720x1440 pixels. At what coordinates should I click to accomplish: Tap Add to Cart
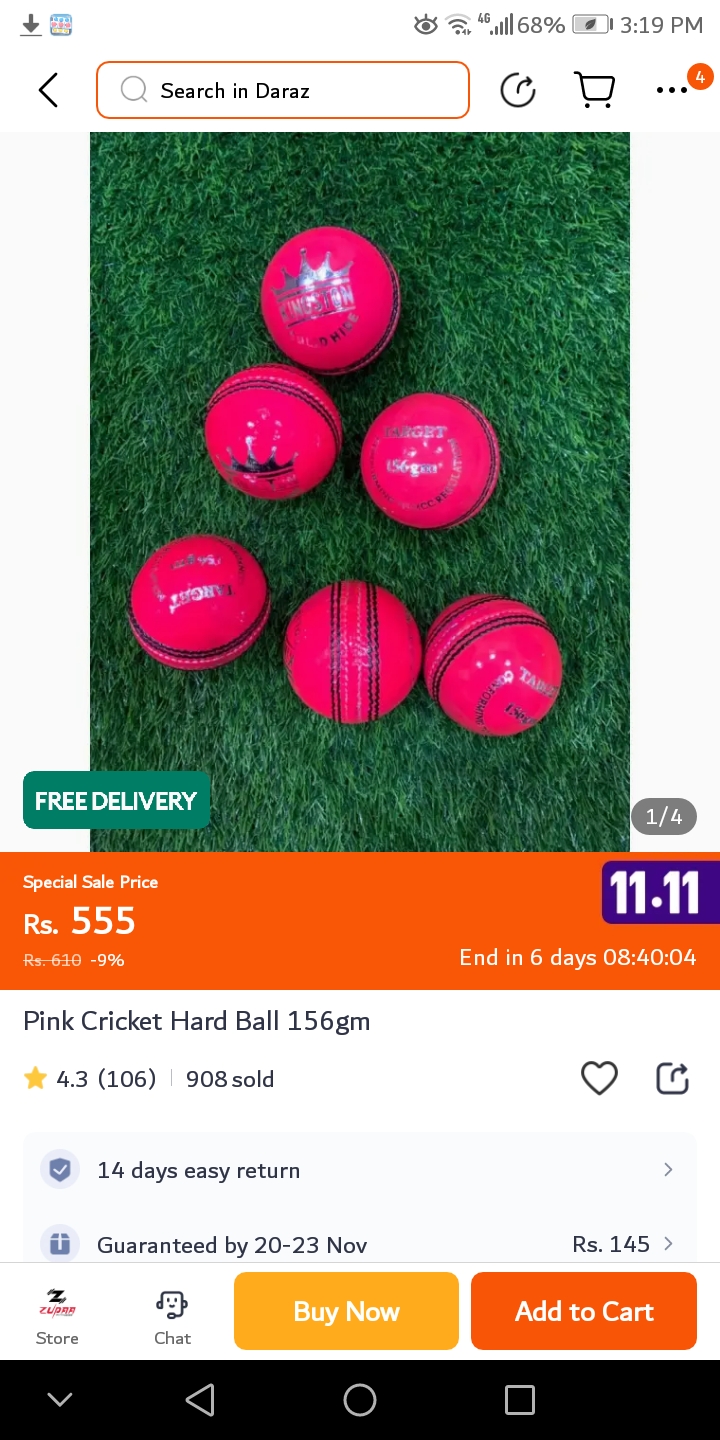point(584,1311)
